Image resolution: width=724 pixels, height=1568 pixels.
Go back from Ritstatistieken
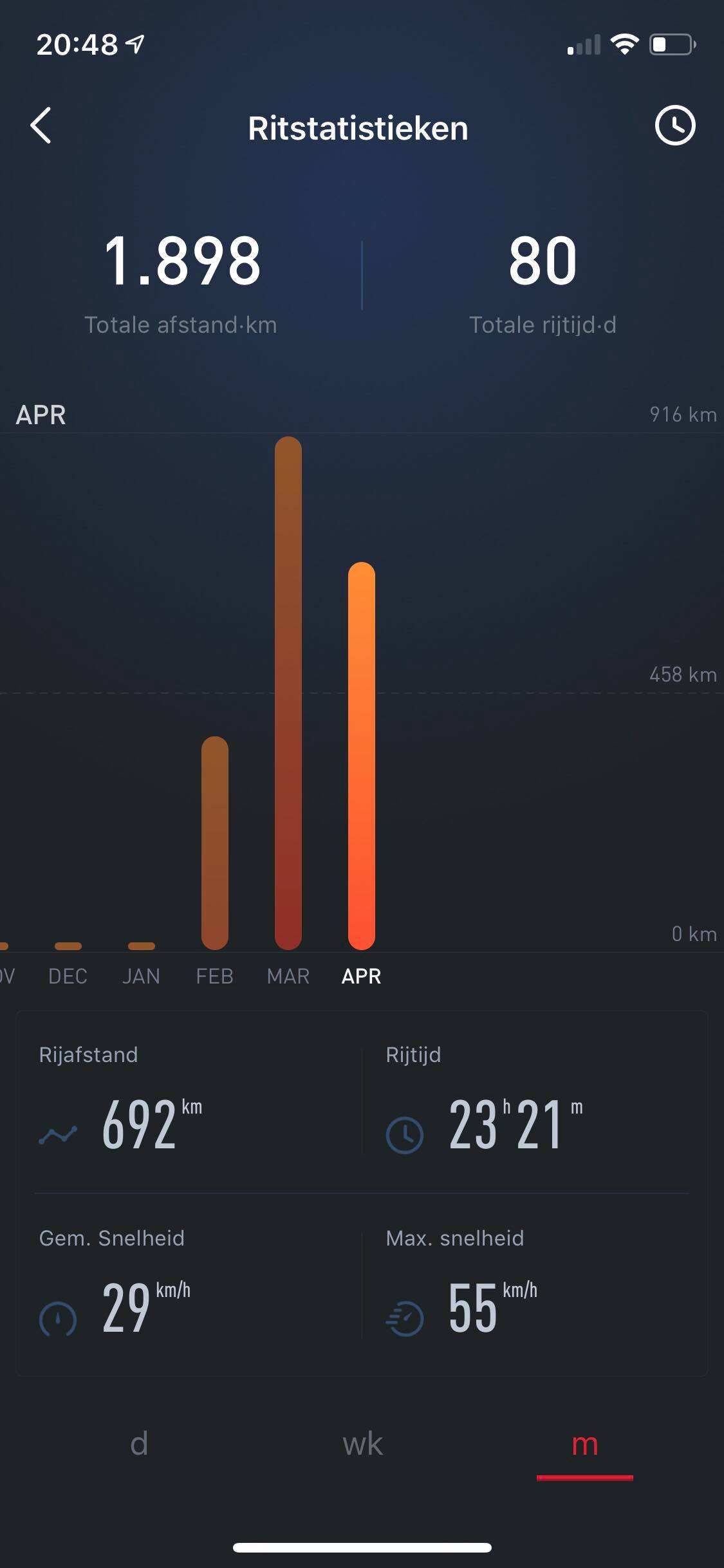(x=41, y=125)
